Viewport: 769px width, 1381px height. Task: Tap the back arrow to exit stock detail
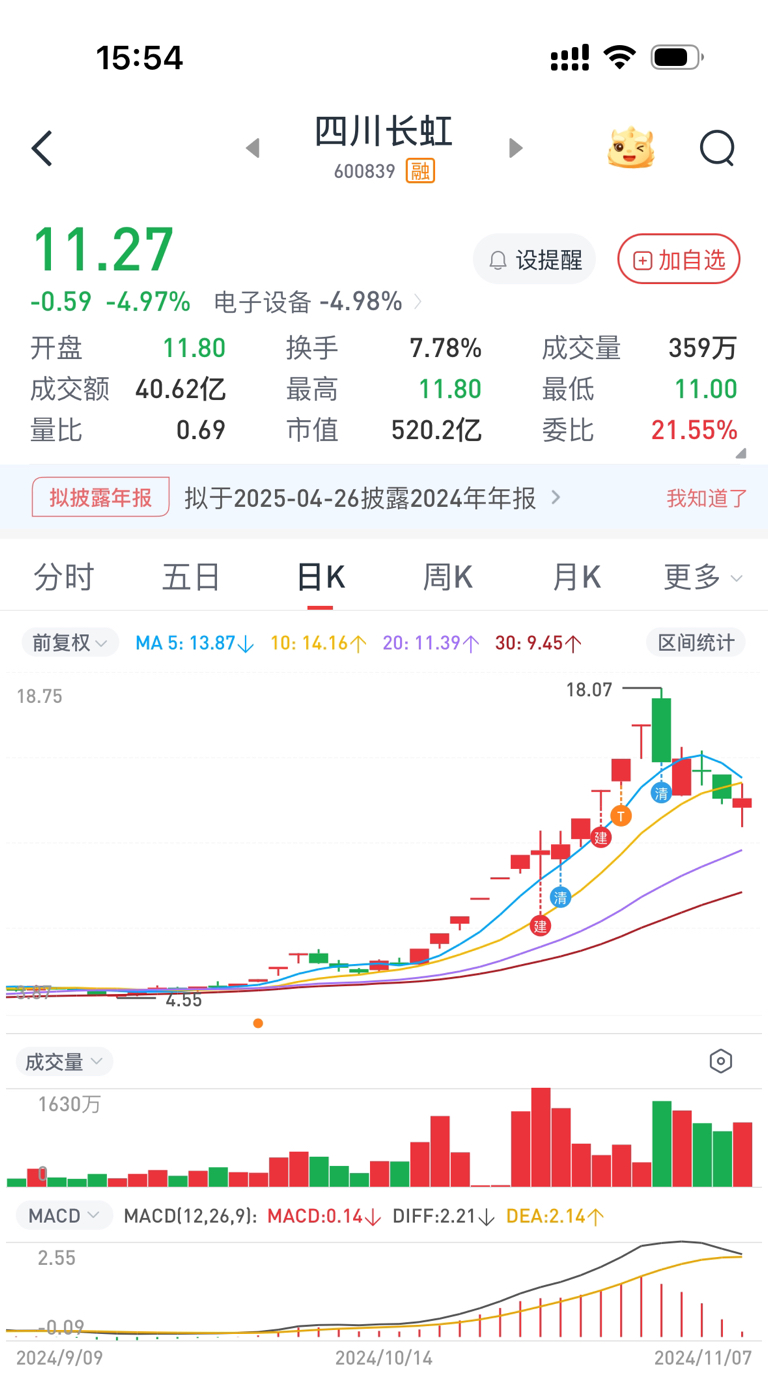point(41,147)
